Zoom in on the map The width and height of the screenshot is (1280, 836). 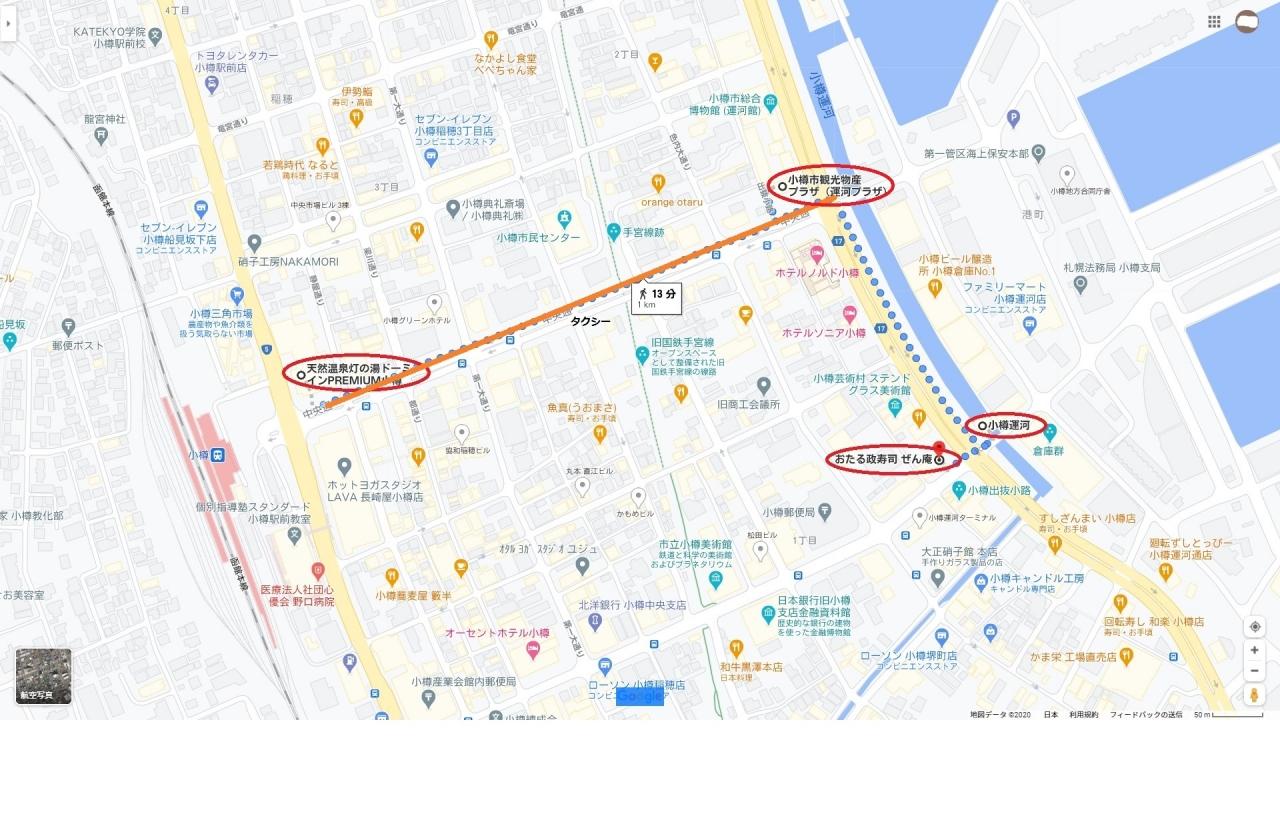pyautogui.click(x=1255, y=650)
